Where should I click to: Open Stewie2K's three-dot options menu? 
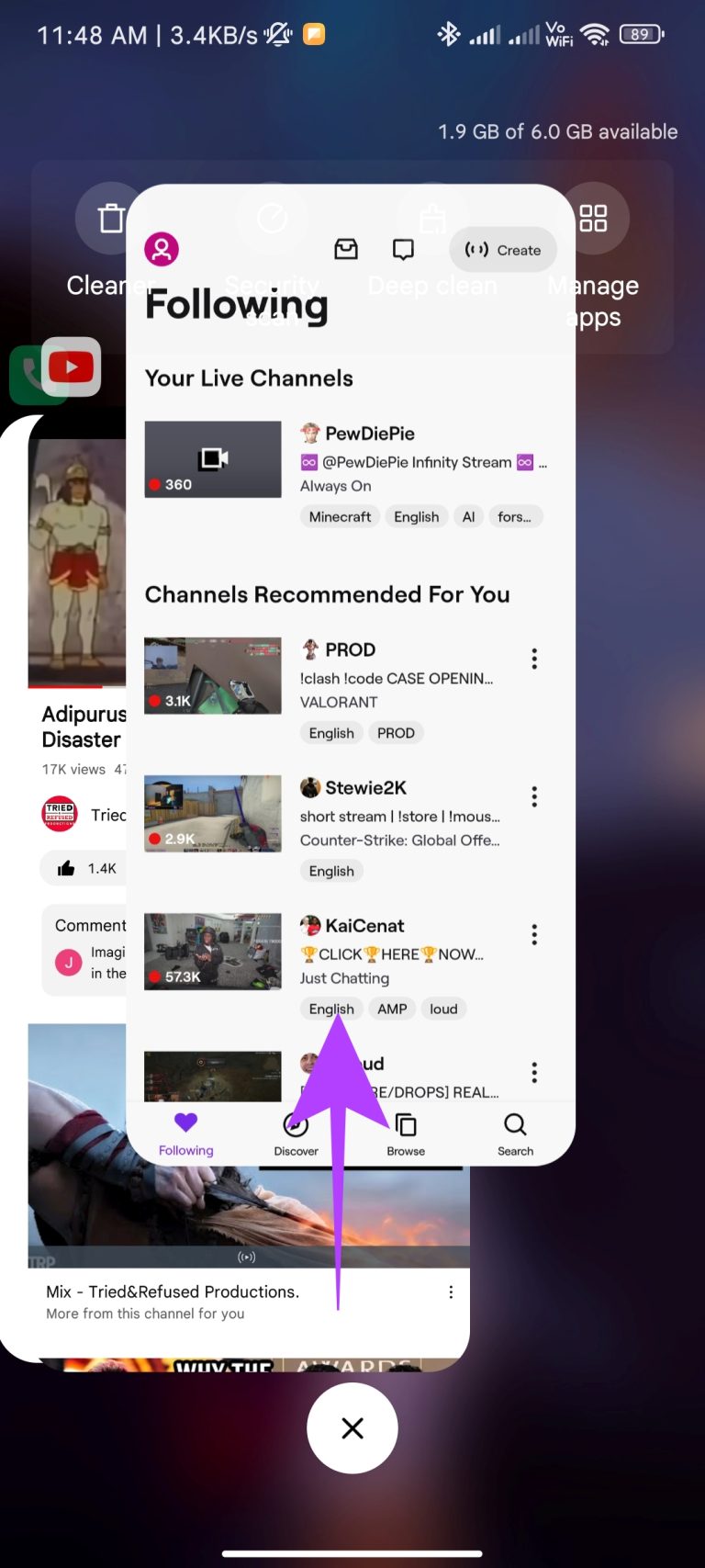pos(533,795)
